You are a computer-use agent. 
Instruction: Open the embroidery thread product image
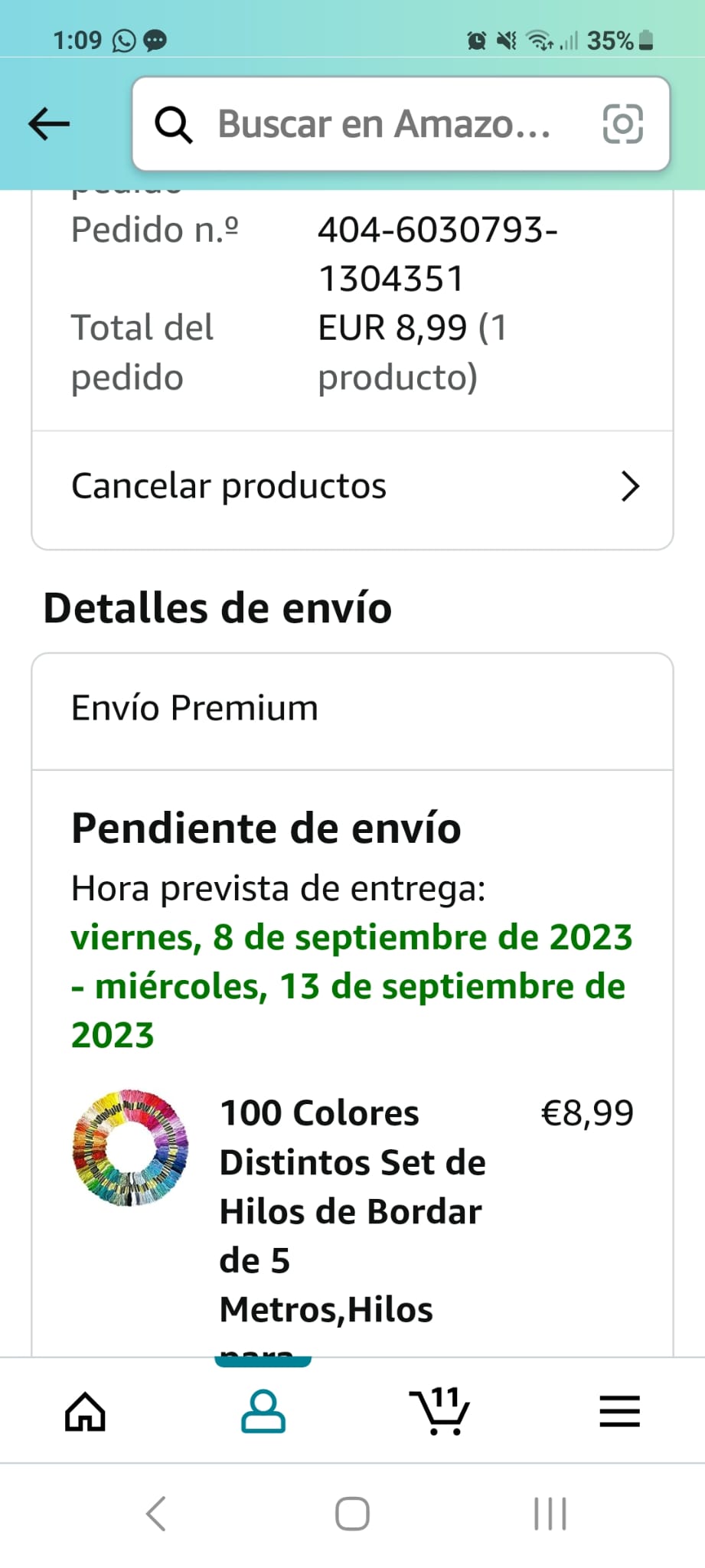(x=131, y=1148)
